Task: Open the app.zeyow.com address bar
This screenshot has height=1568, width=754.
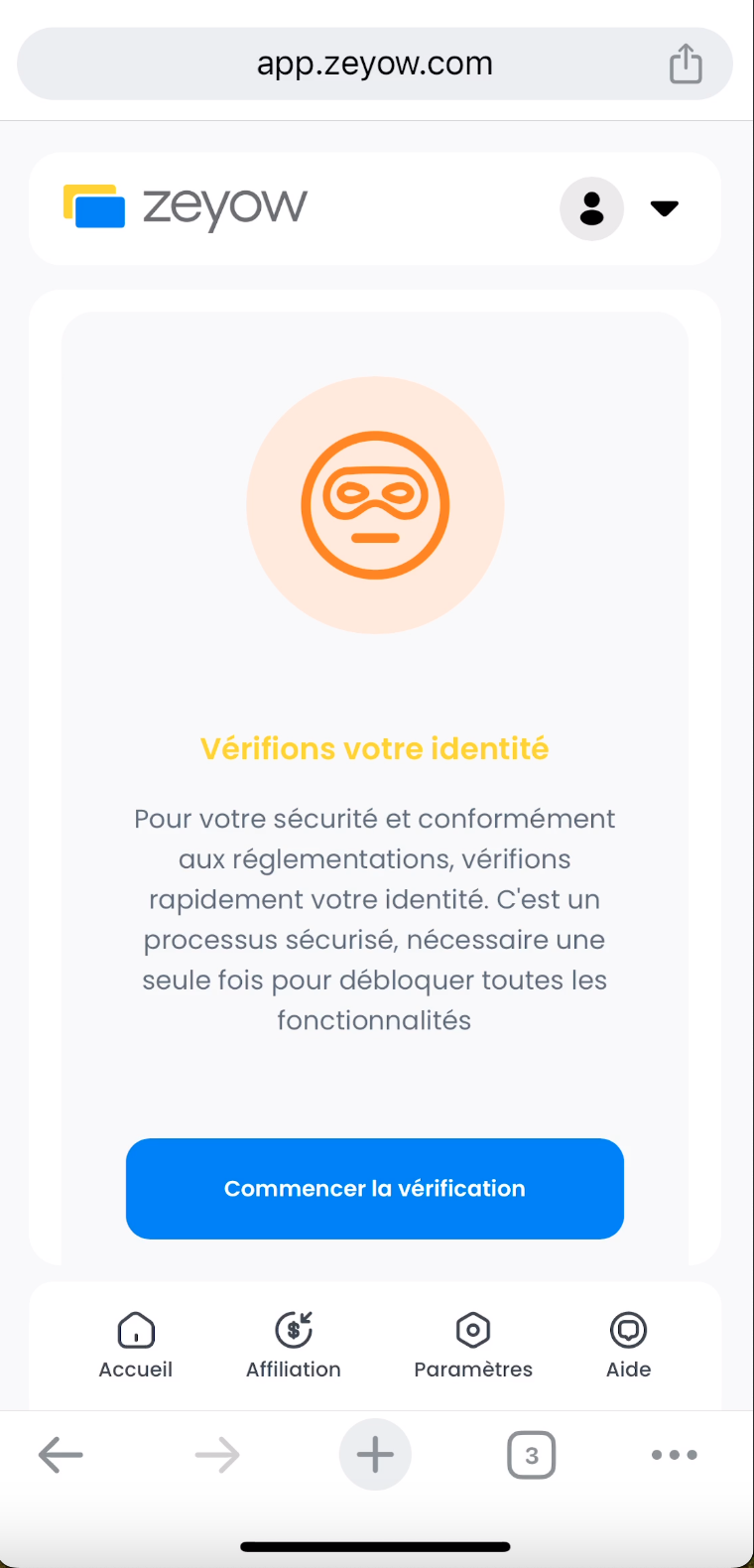Action: (x=375, y=64)
